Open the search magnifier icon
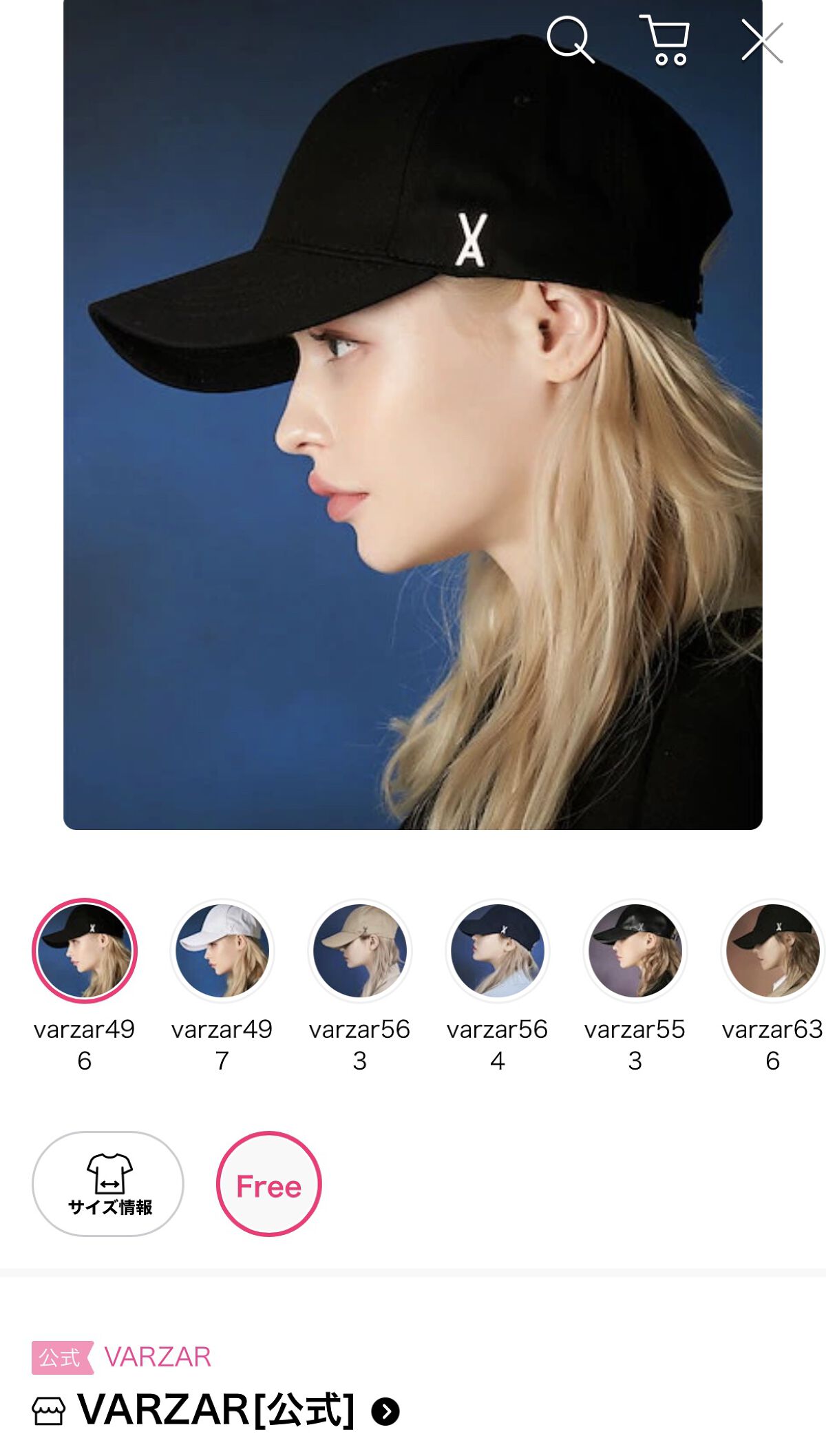Image resolution: width=826 pixels, height=1456 pixels. pos(570,40)
